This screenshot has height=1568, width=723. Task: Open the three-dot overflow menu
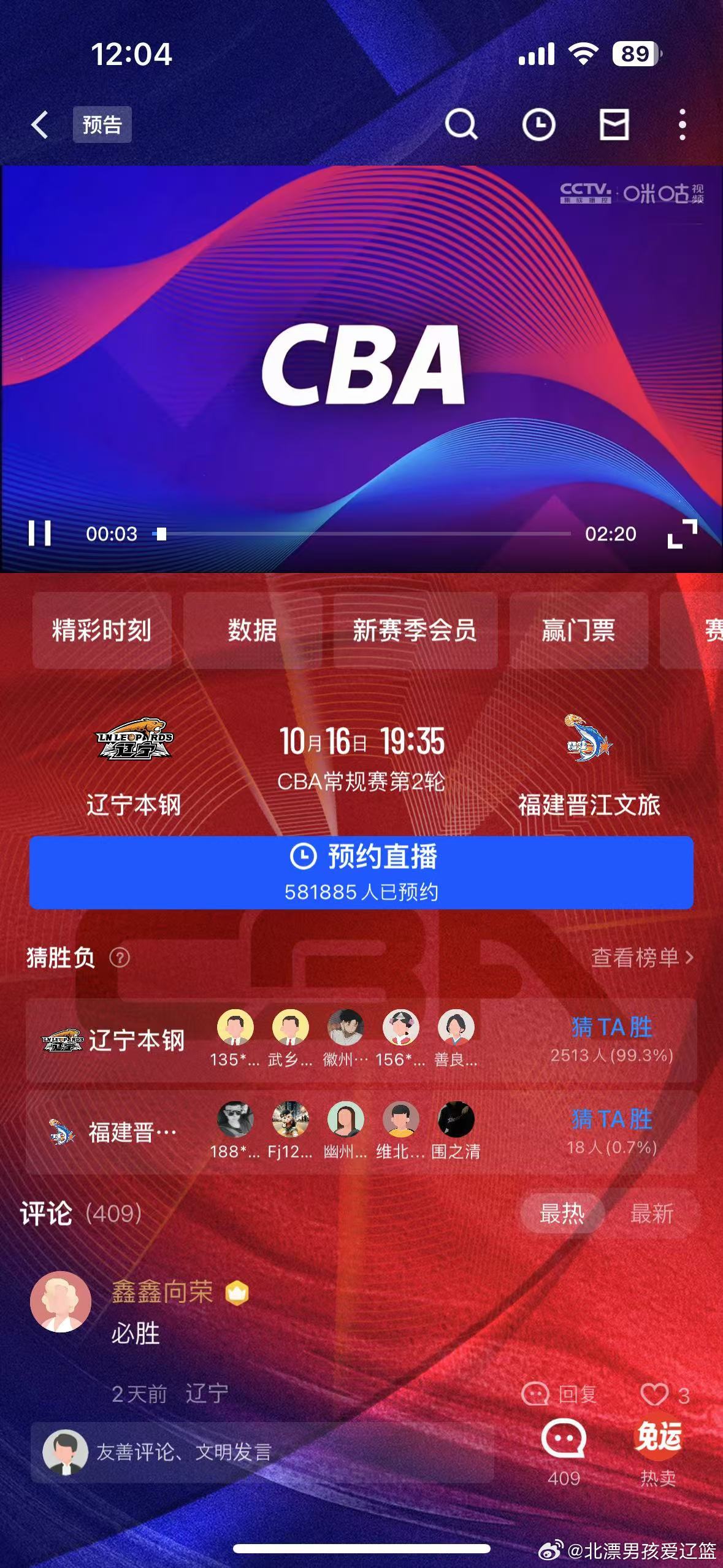coord(682,125)
